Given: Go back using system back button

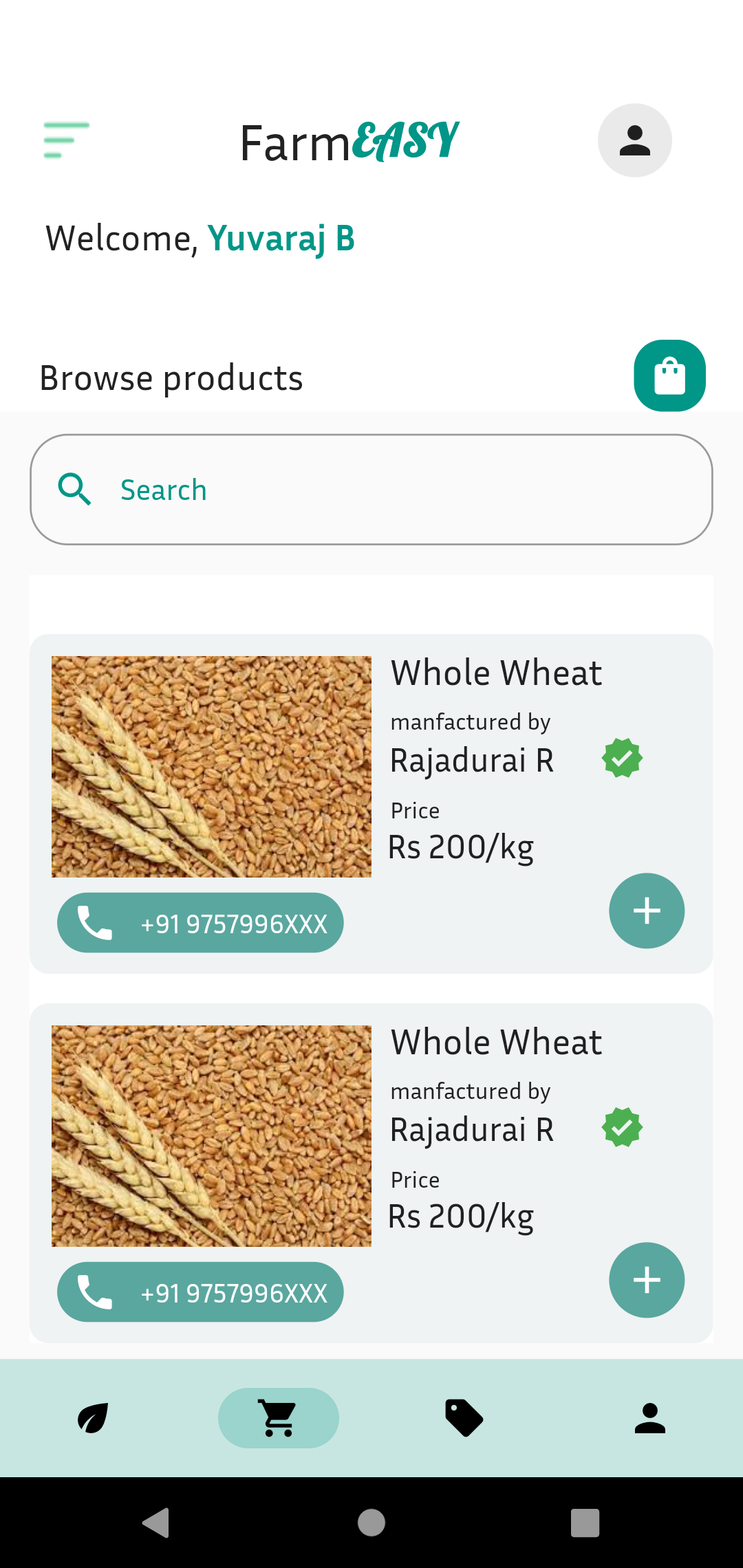Looking at the screenshot, I should (156, 1523).
